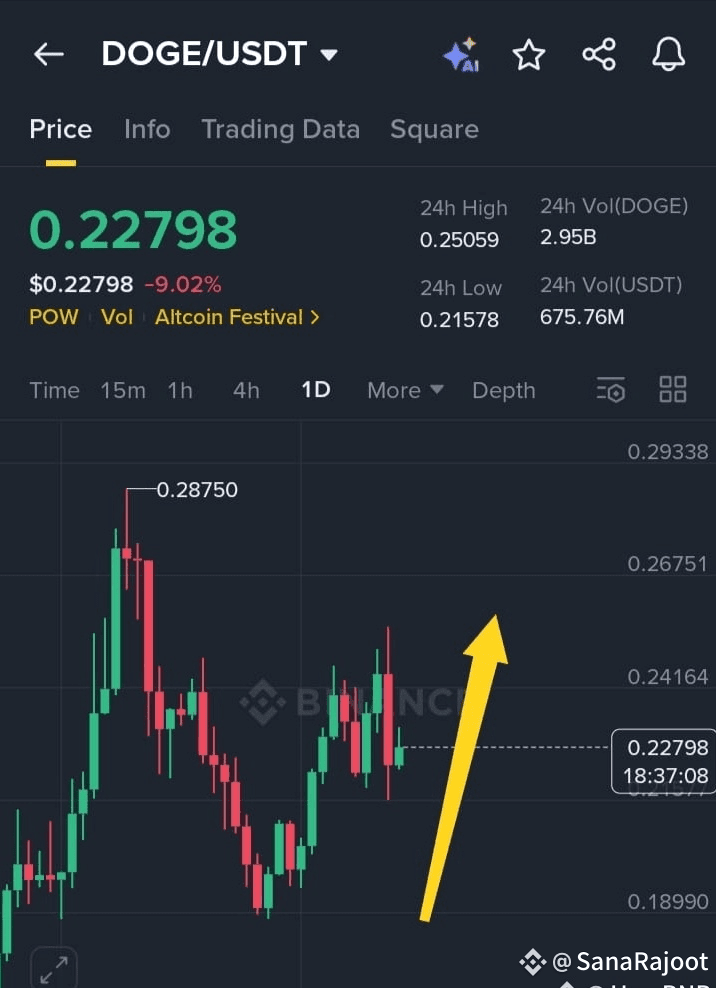716x988 pixels.
Task: Select the 1h chart interval
Action: click(x=180, y=390)
